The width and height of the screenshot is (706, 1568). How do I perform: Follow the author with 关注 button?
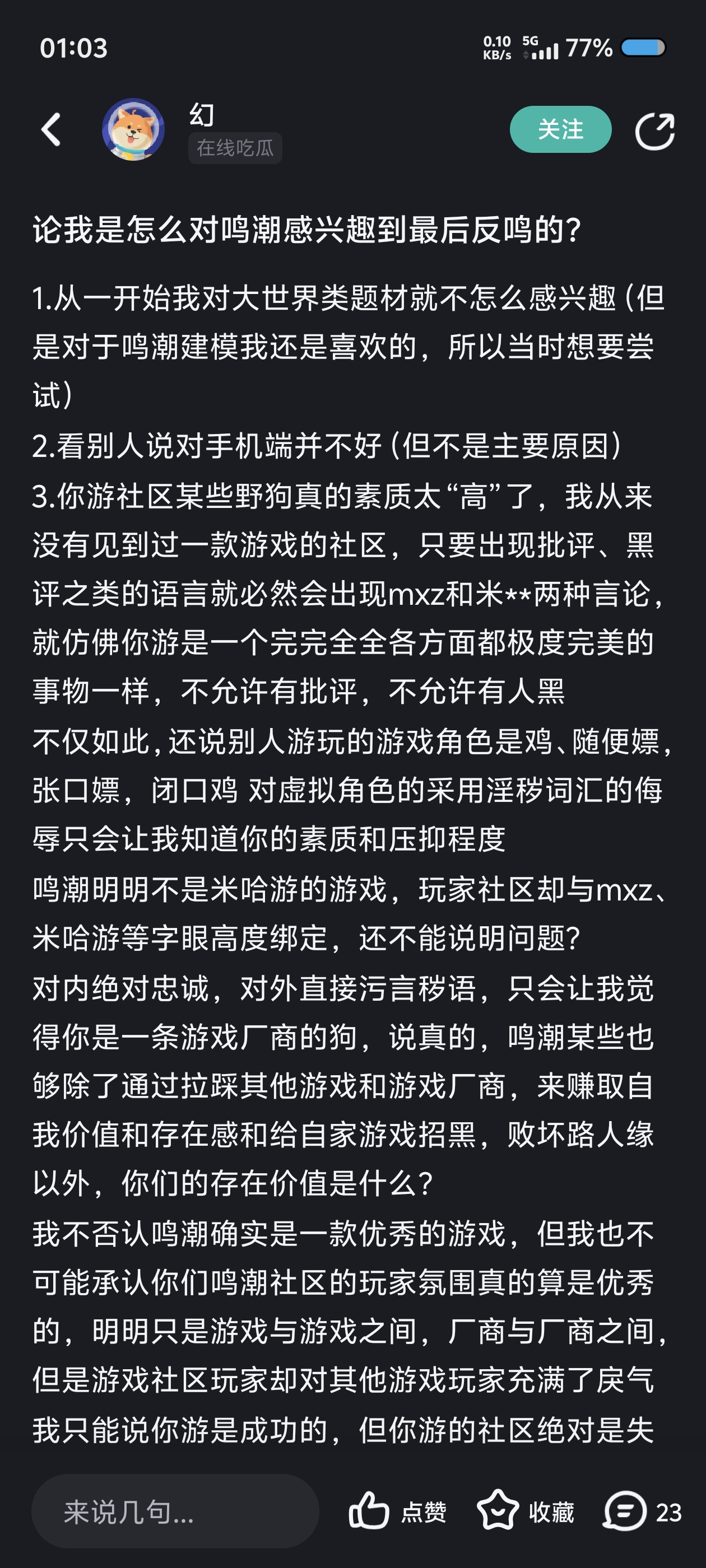[560, 130]
